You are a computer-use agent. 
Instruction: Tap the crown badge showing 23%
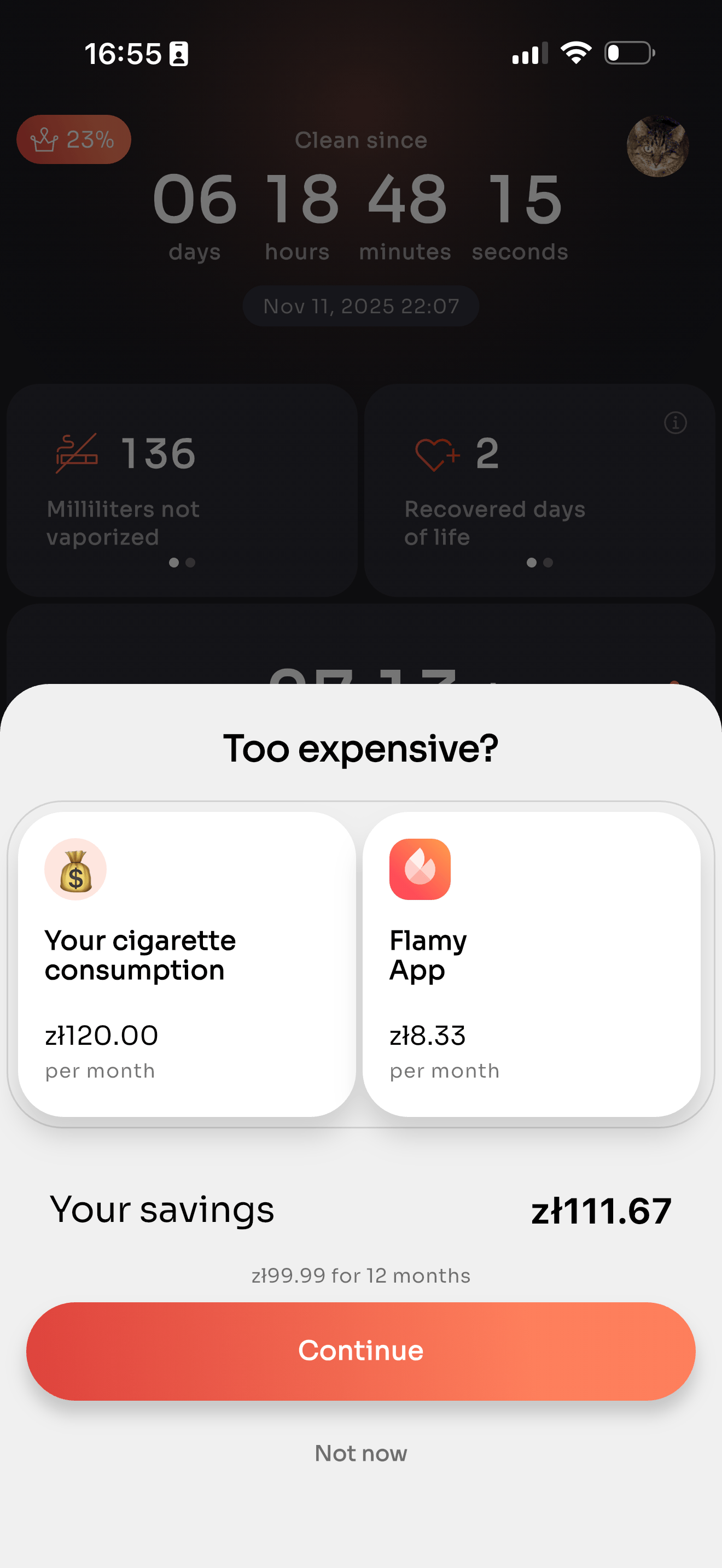(73, 139)
